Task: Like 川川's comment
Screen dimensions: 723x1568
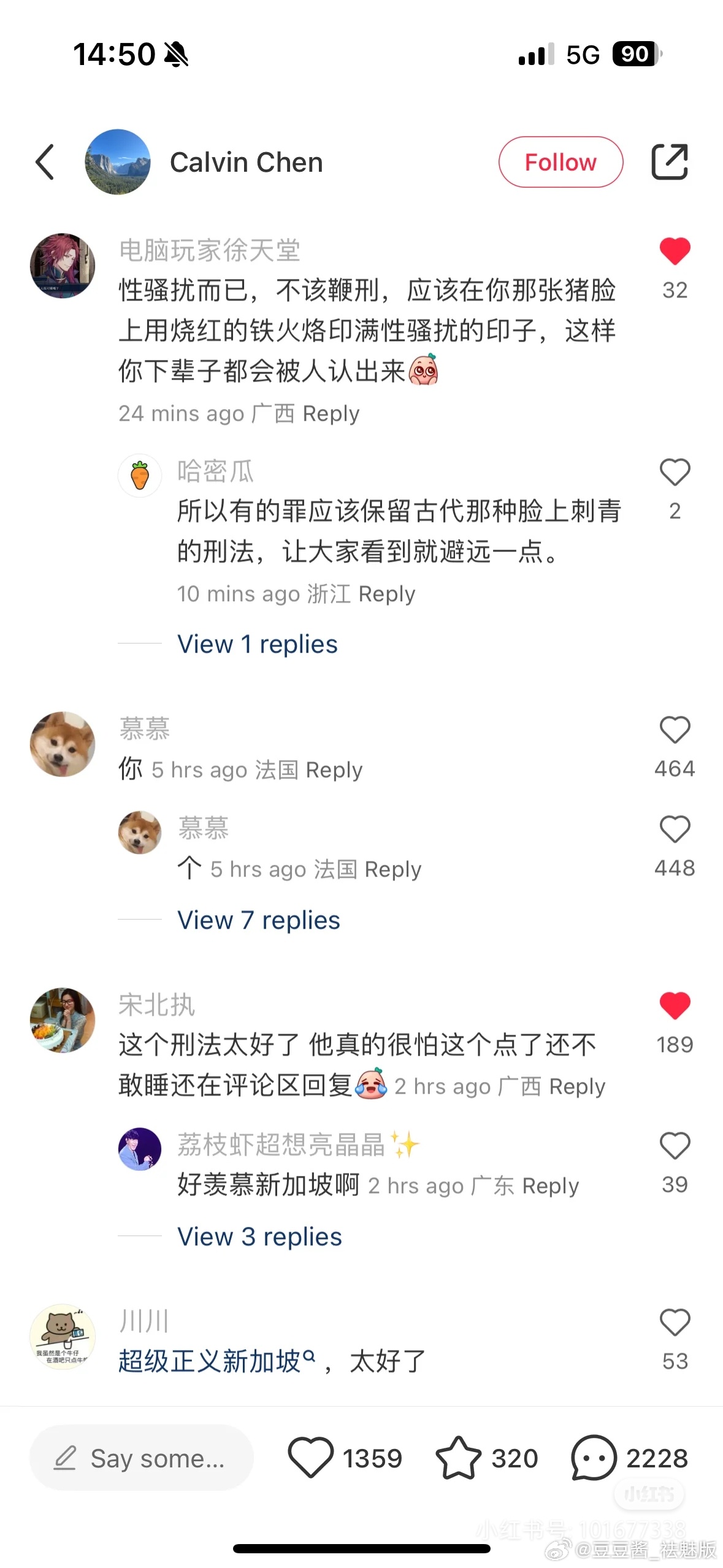Action: click(x=675, y=1323)
